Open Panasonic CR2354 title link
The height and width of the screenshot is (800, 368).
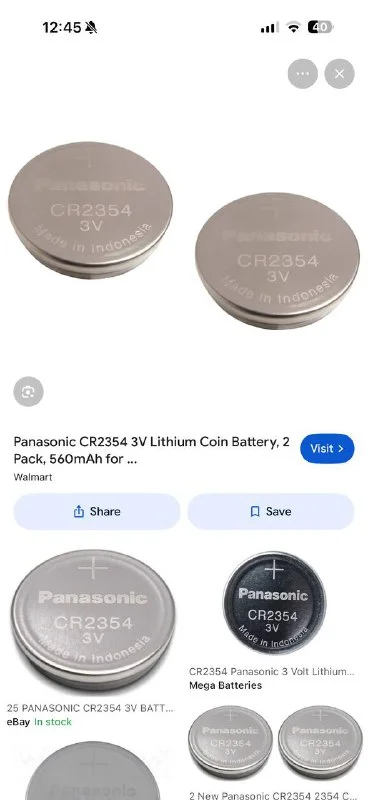point(151,450)
